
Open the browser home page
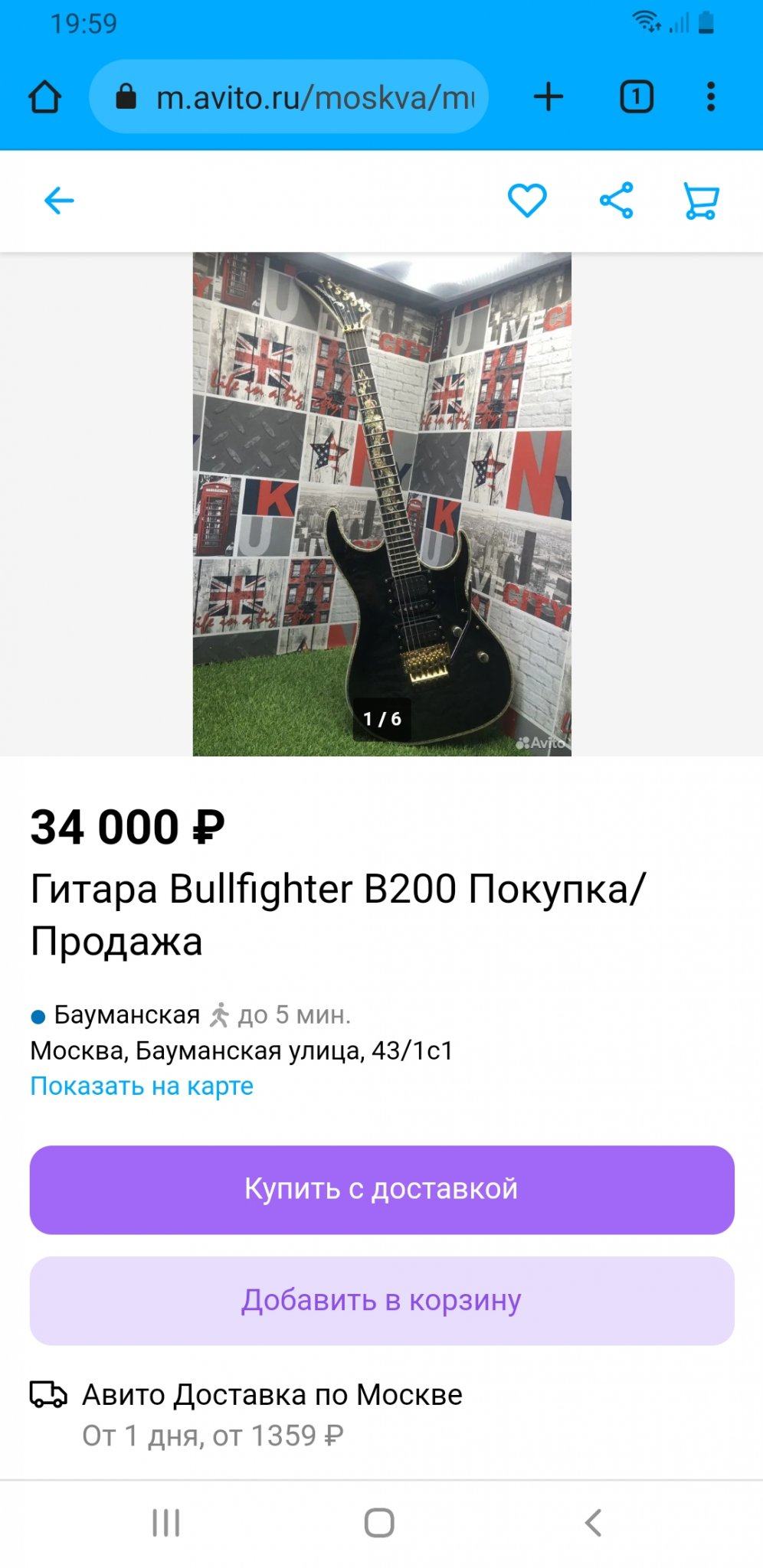coord(44,97)
